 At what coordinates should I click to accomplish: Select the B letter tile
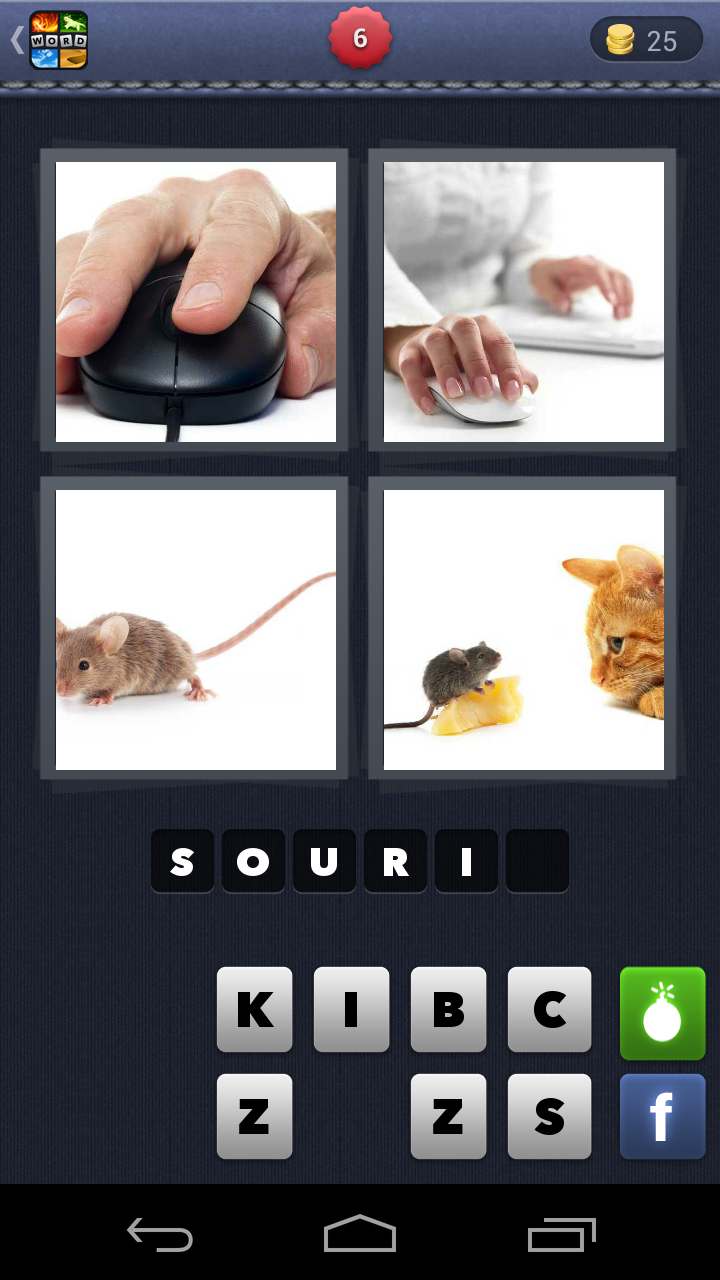point(448,1009)
